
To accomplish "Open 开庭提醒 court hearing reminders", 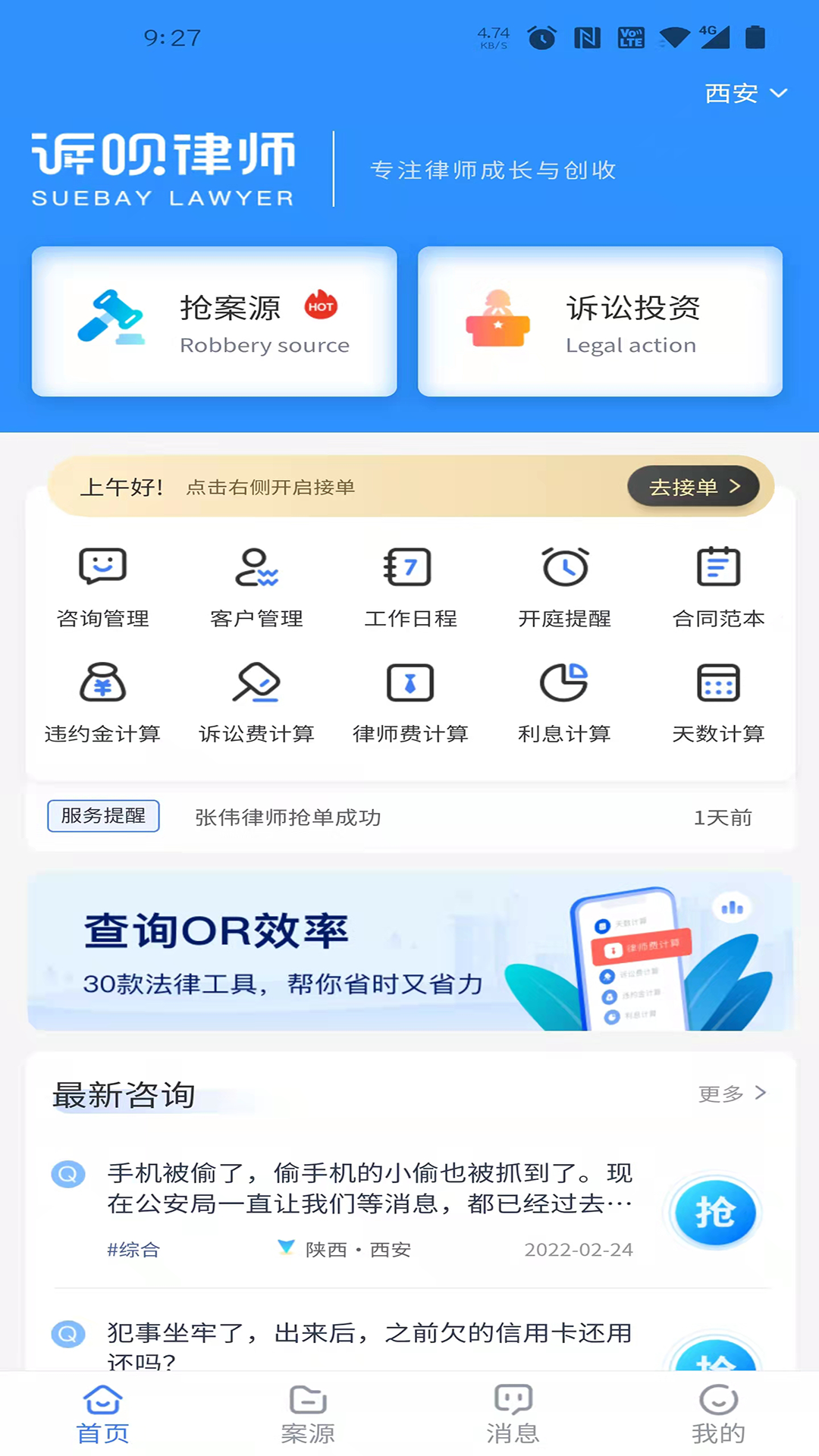I will [565, 585].
